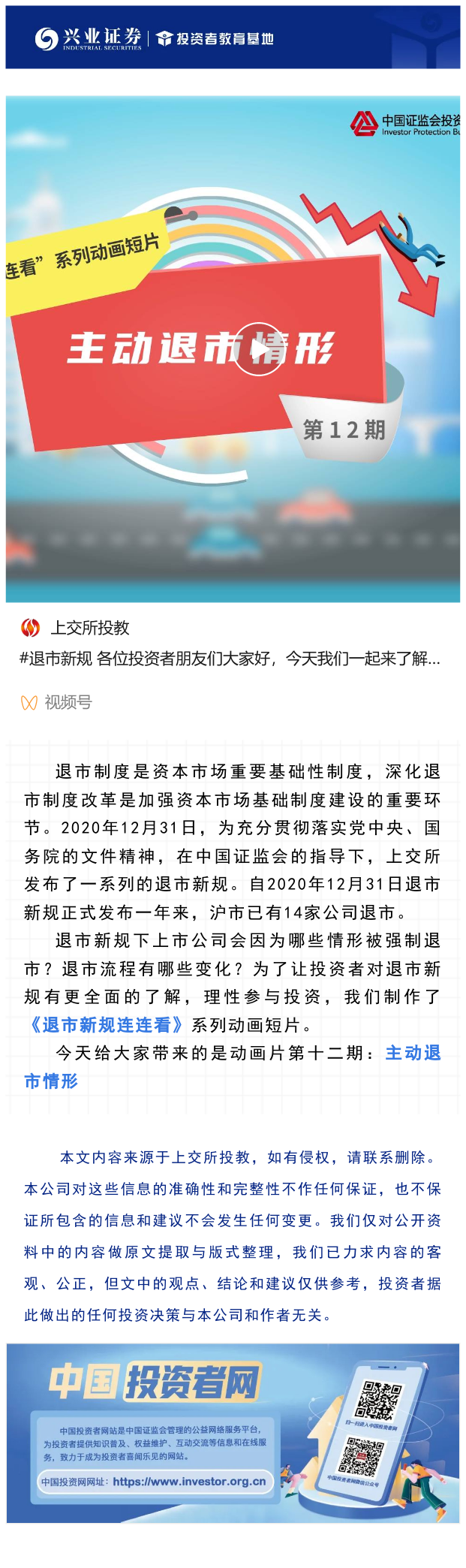
Task: Open the 视频号 channels link
Action: [57, 702]
